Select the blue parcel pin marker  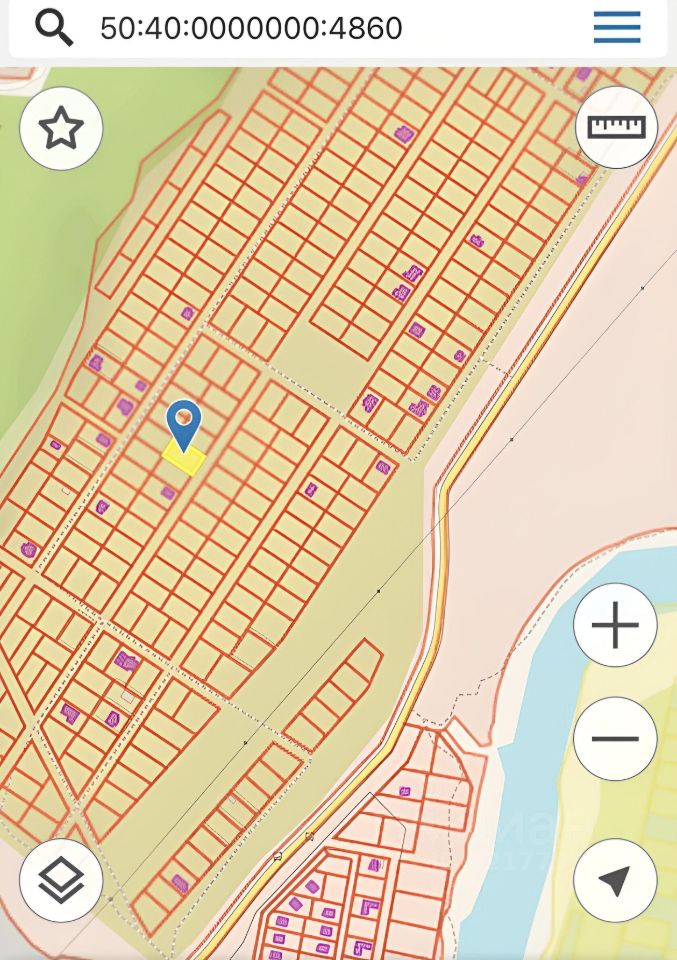point(184,422)
